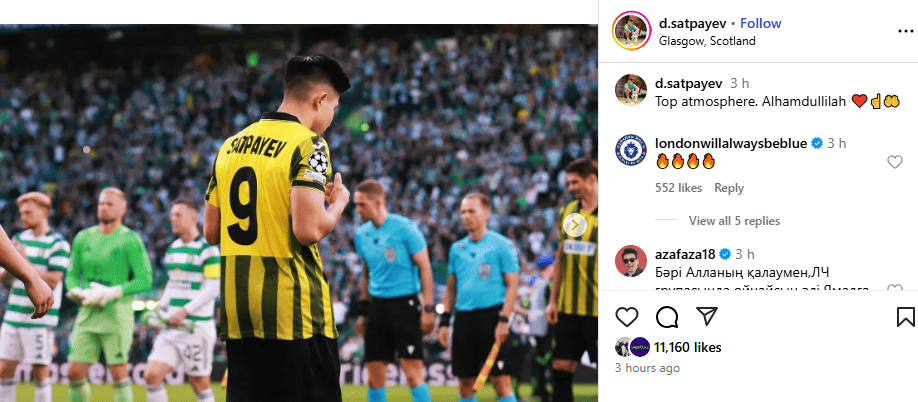Go to next photo in carousel
Image resolution: width=918 pixels, height=402 pixels.
click(x=576, y=225)
